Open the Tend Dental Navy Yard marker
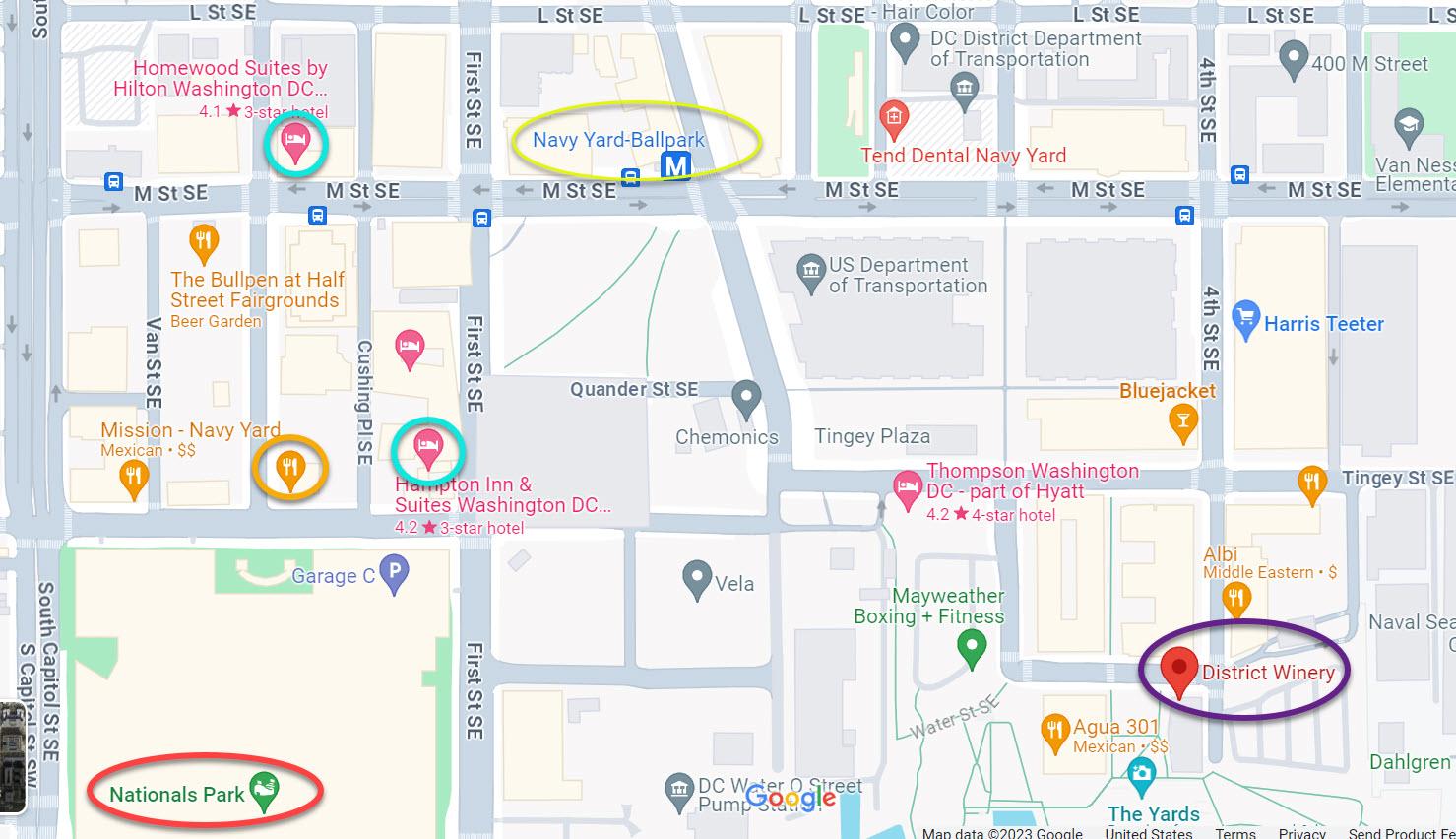This screenshot has width=1456, height=839. tap(893, 118)
